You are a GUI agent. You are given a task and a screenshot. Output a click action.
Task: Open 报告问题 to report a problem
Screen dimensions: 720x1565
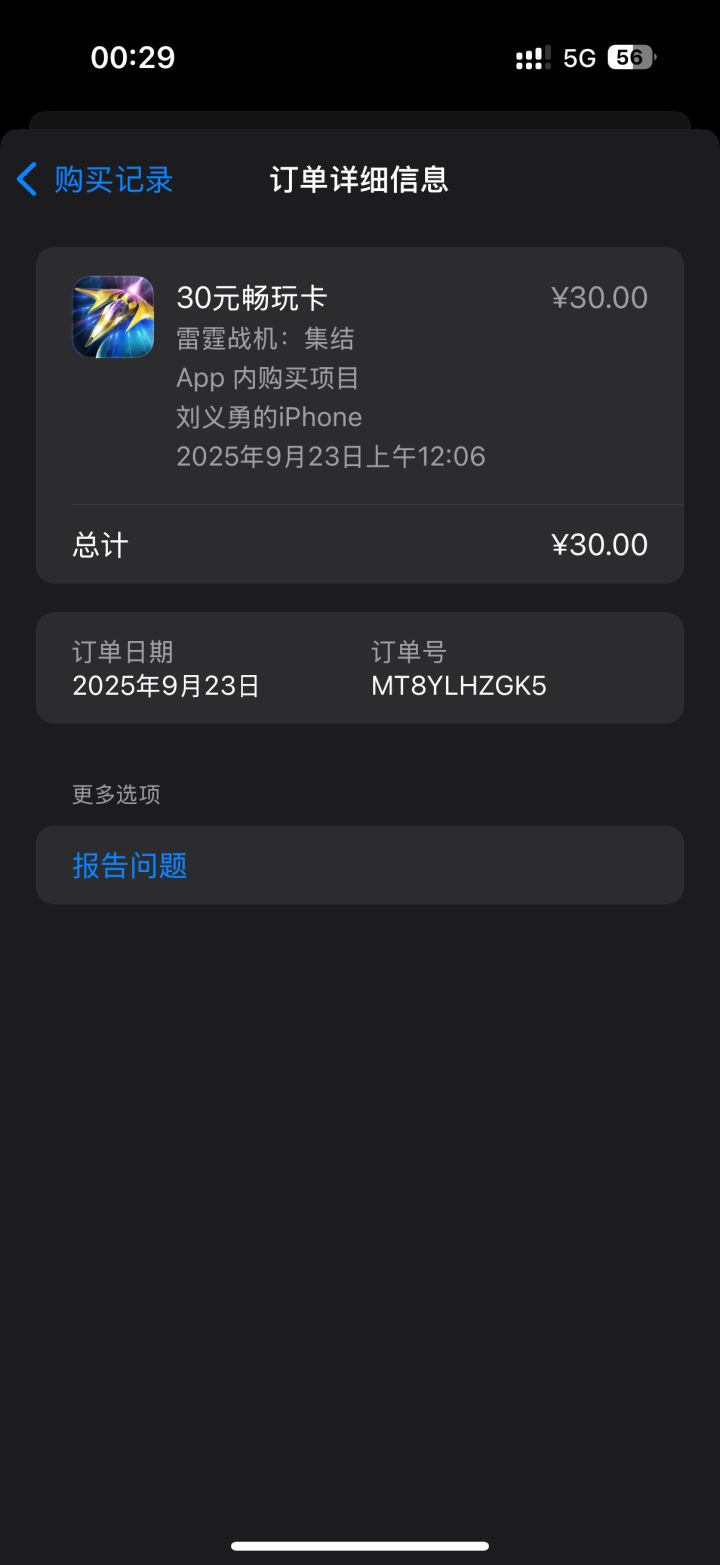coord(129,865)
